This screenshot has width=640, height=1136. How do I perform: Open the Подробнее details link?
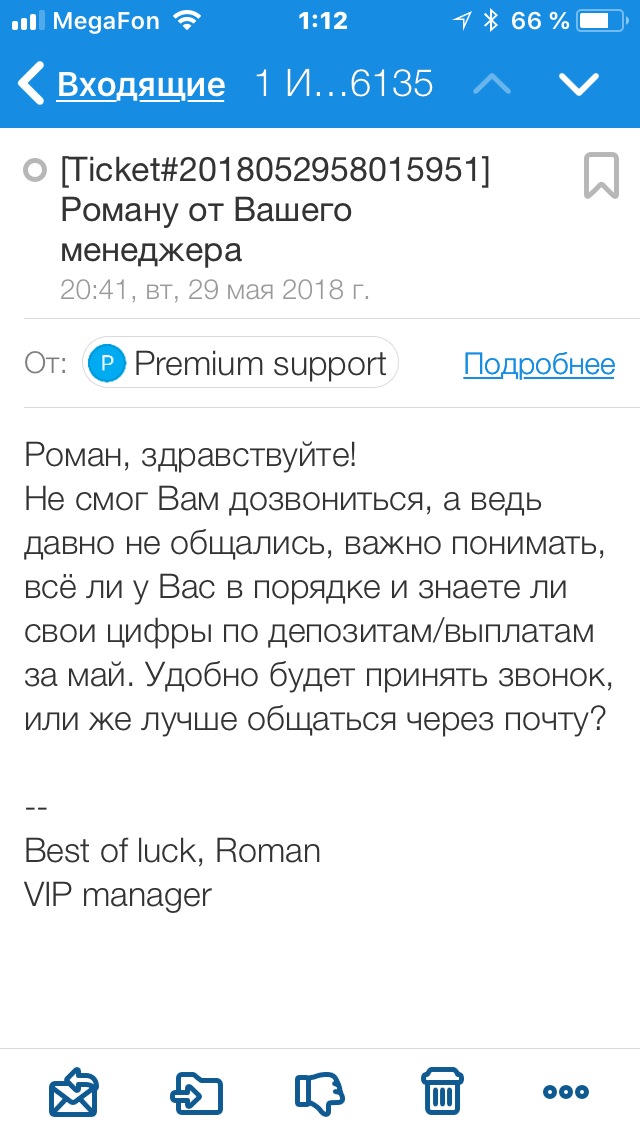[539, 364]
